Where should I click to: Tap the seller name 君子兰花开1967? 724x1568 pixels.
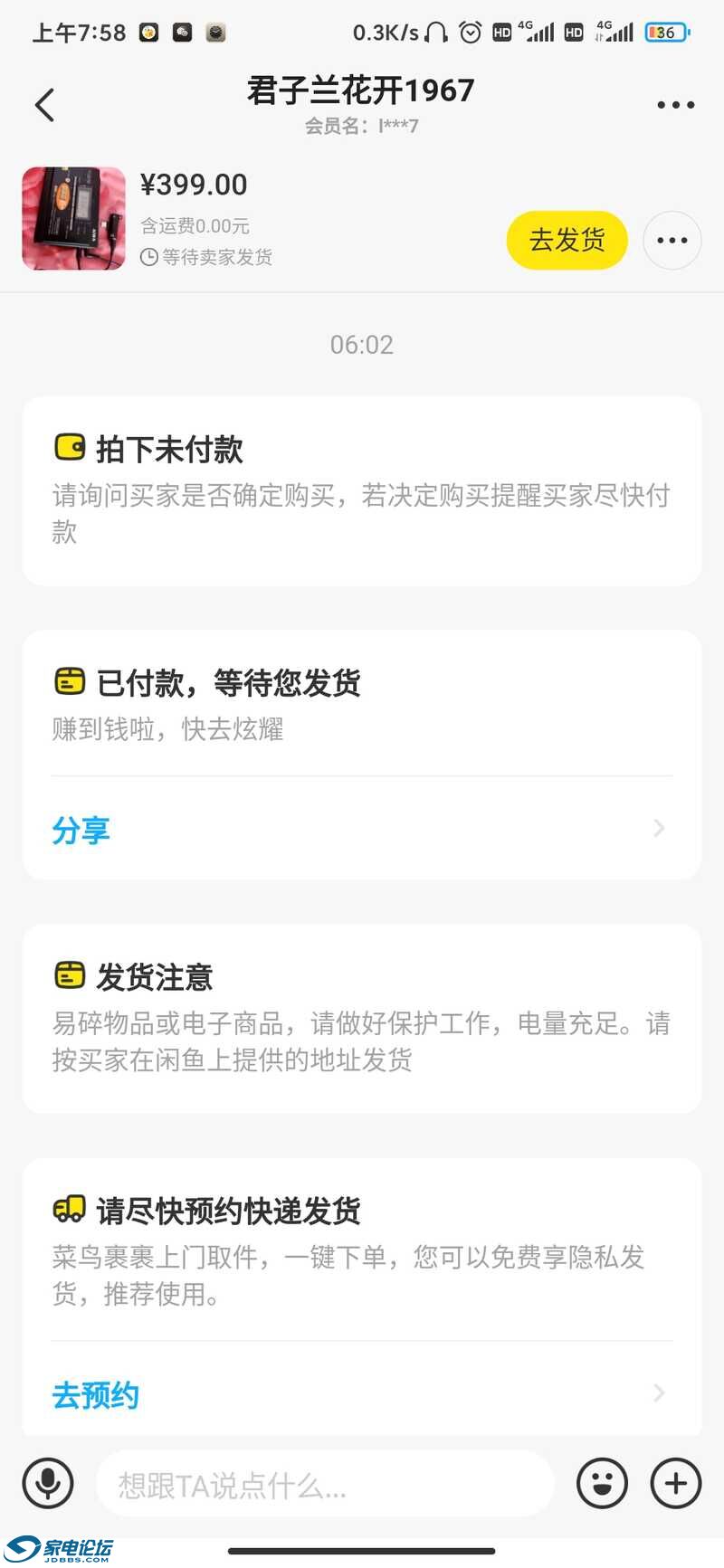click(x=360, y=90)
